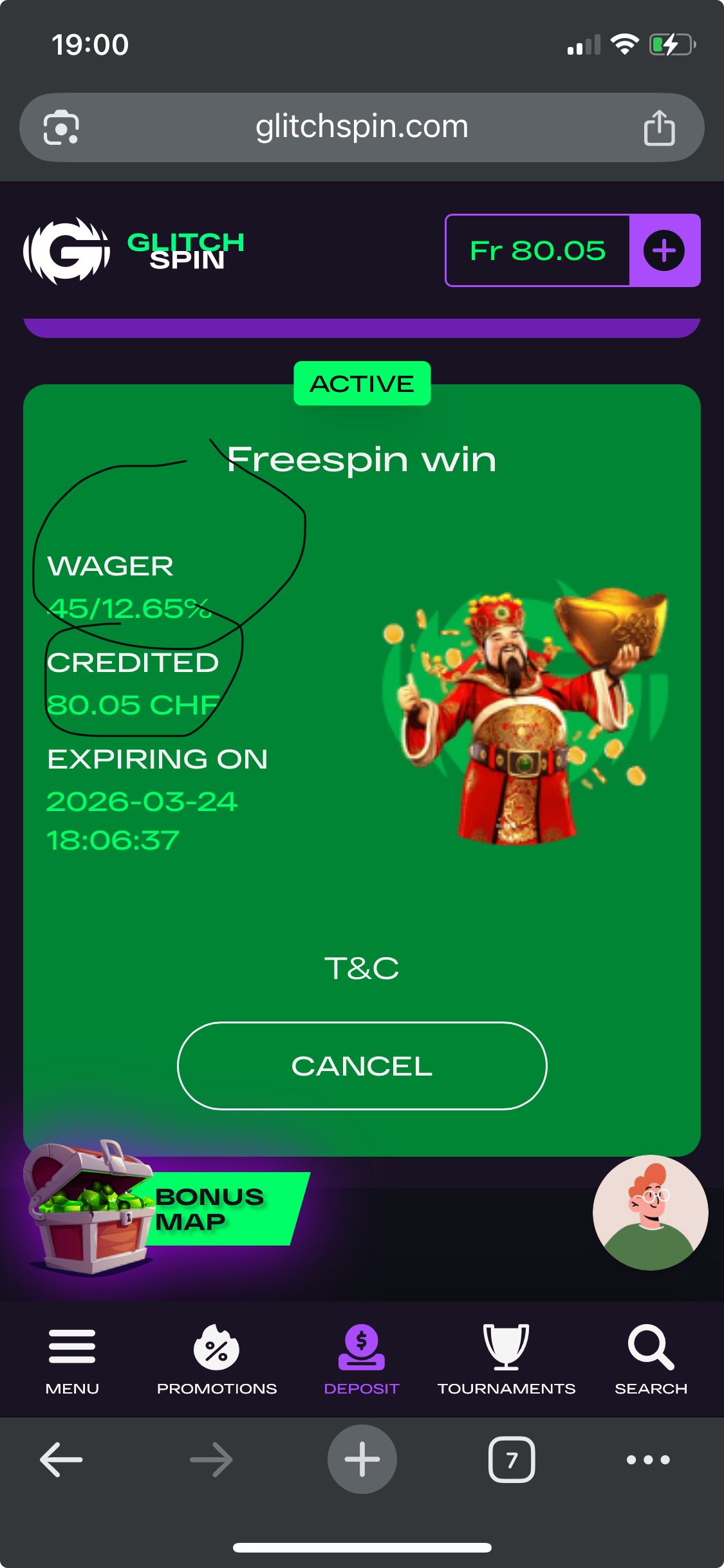
Task: Open the browser's three-dot menu
Action: click(x=648, y=1459)
